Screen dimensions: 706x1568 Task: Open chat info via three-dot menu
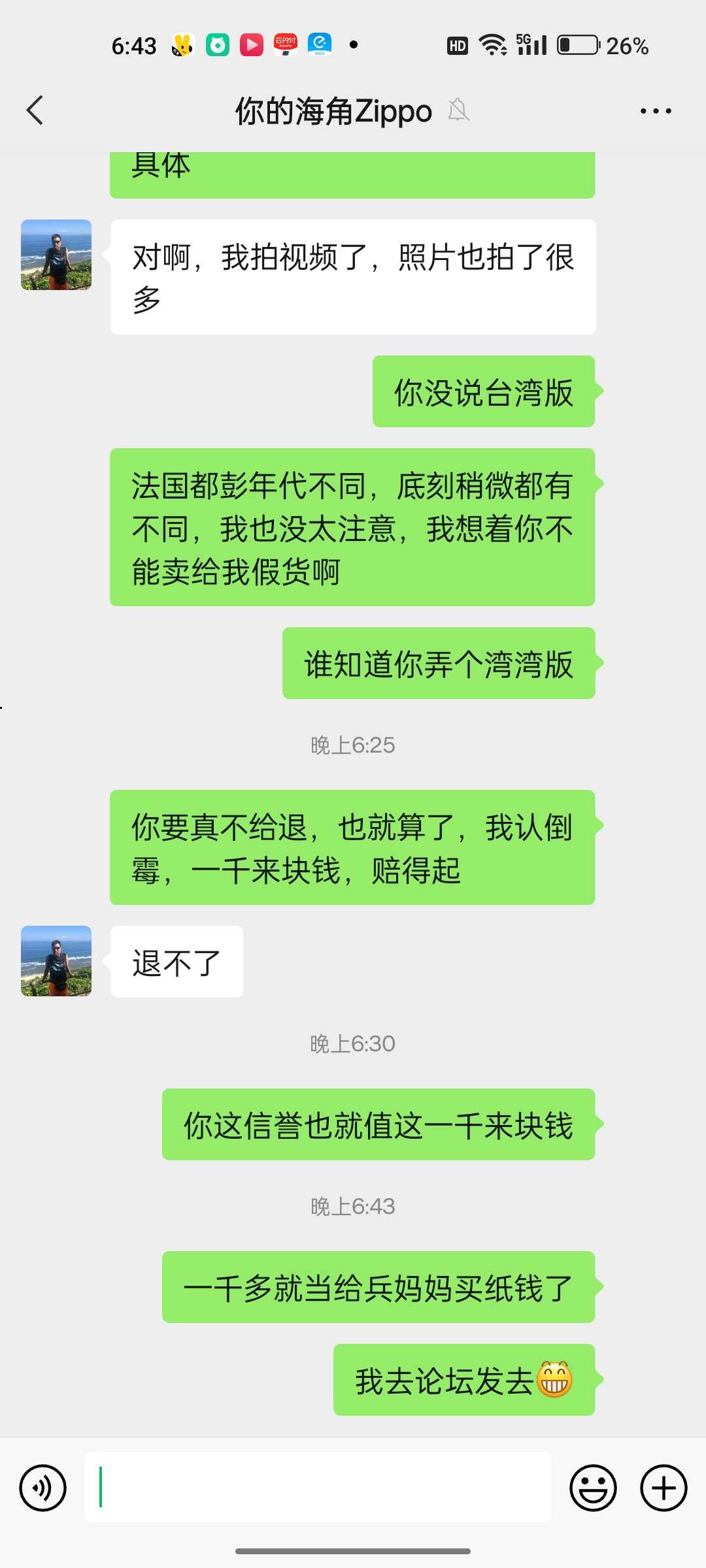coord(656,111)
